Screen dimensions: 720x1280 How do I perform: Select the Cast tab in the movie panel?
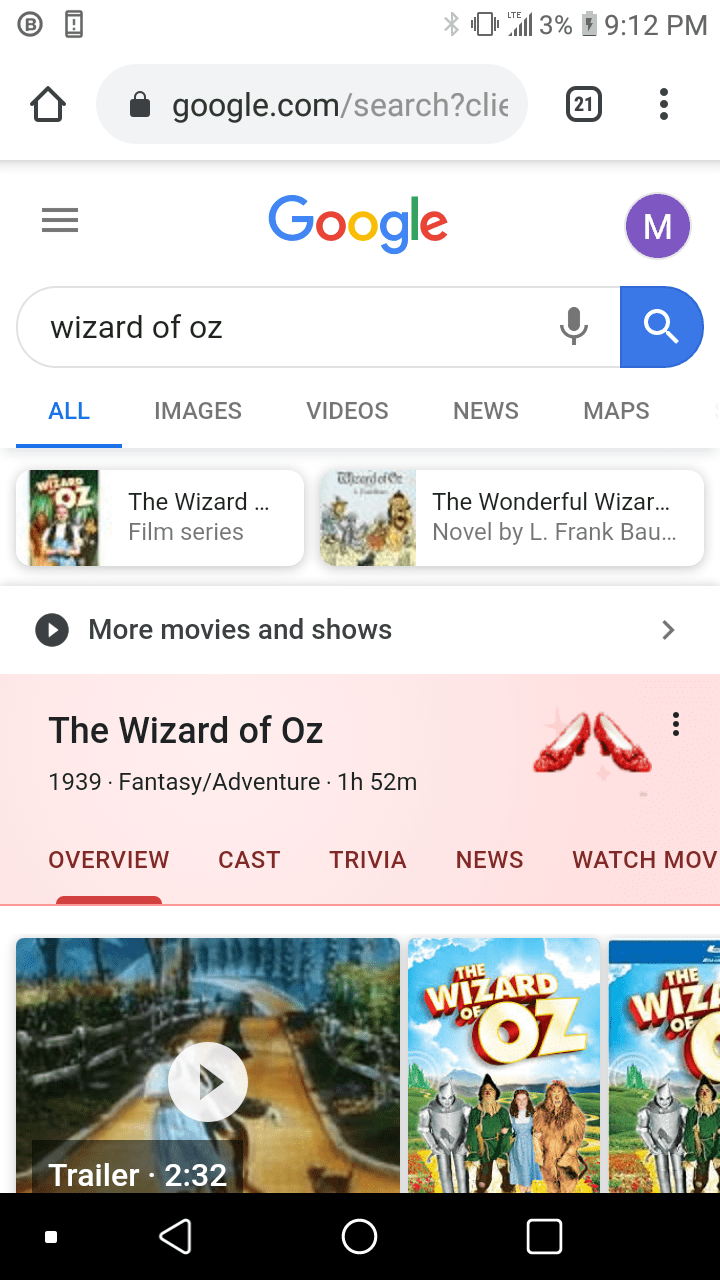[x=249, y=860]
